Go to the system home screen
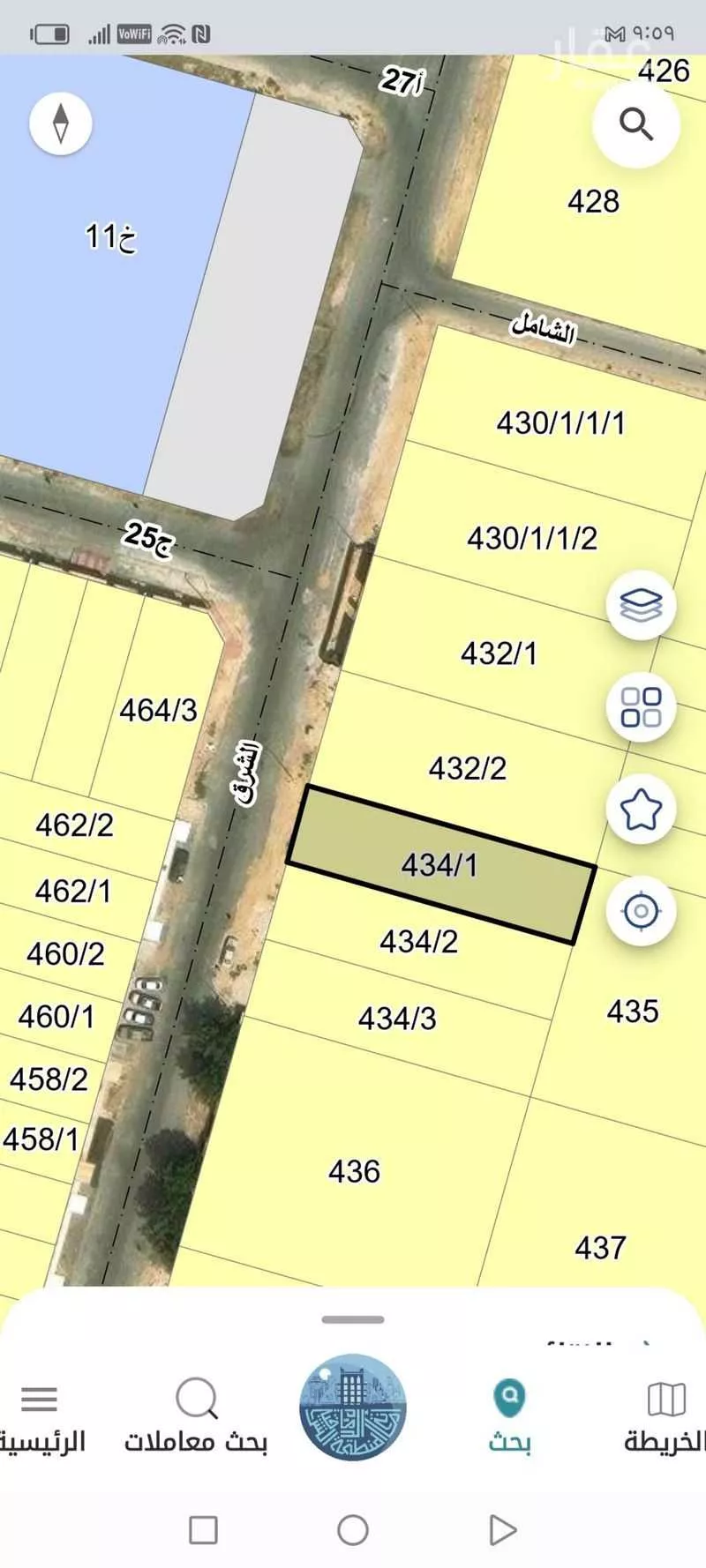 coord(353,1530)
